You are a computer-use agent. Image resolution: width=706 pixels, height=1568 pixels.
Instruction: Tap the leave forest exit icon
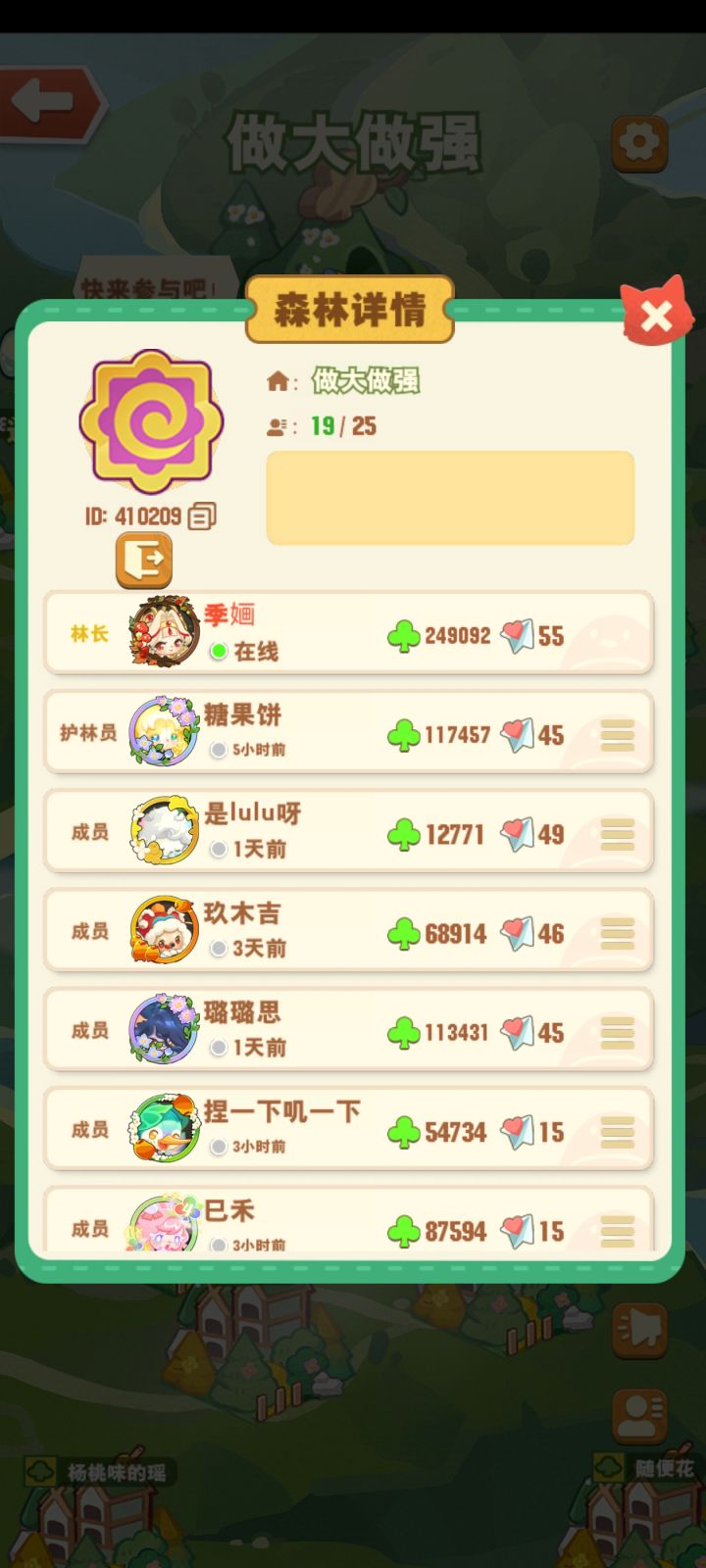[143, 560]
